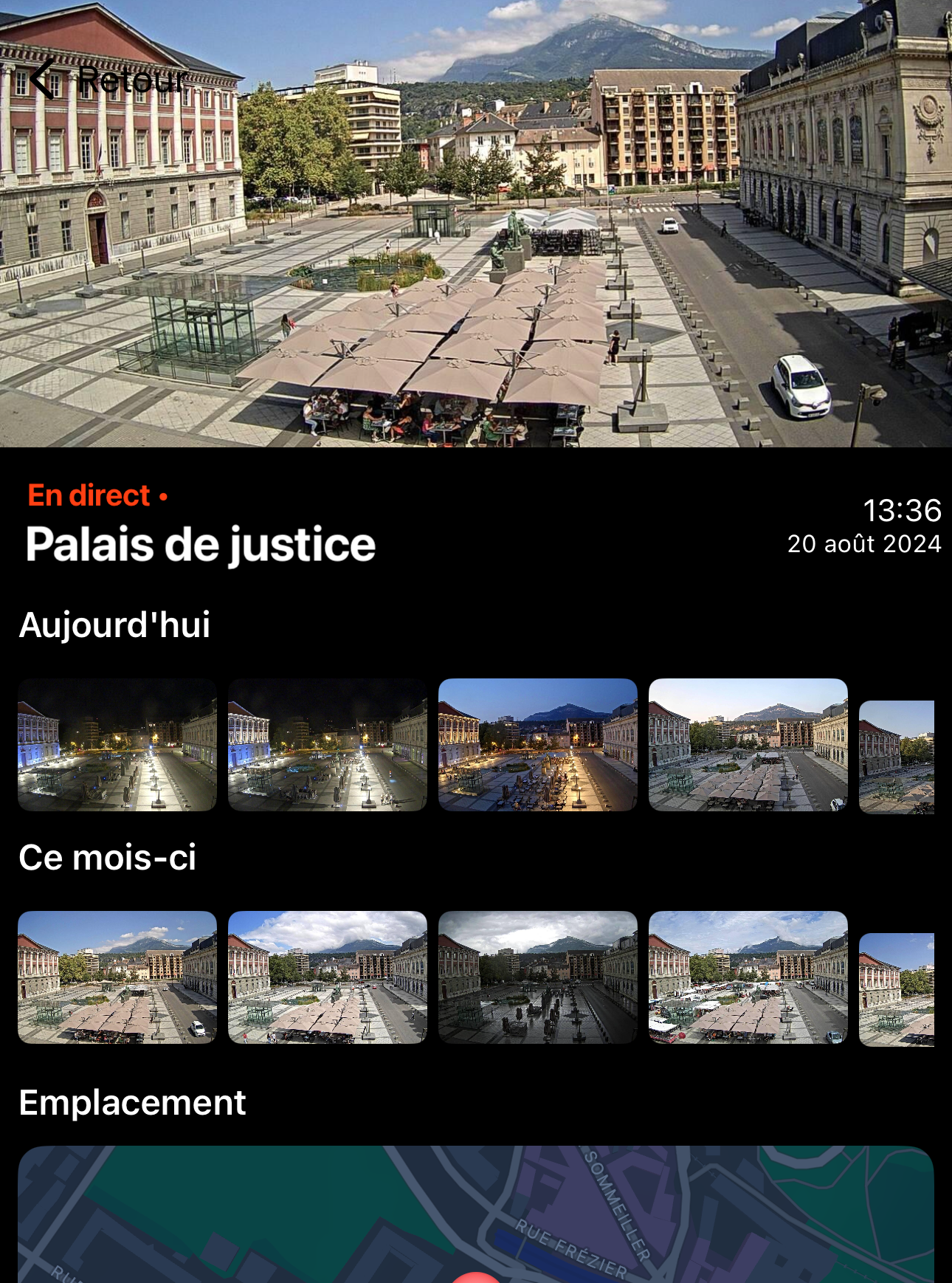
Task: View today's blue-hour dawn snapshot
Action: point(537,744)
